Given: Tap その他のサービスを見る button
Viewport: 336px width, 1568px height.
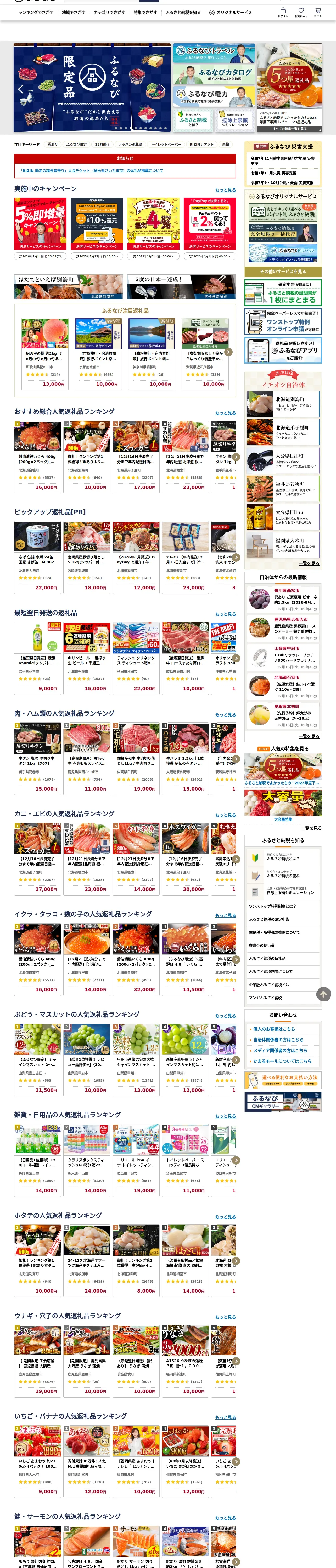Looking at the screenshot, I should coord(282,272).
